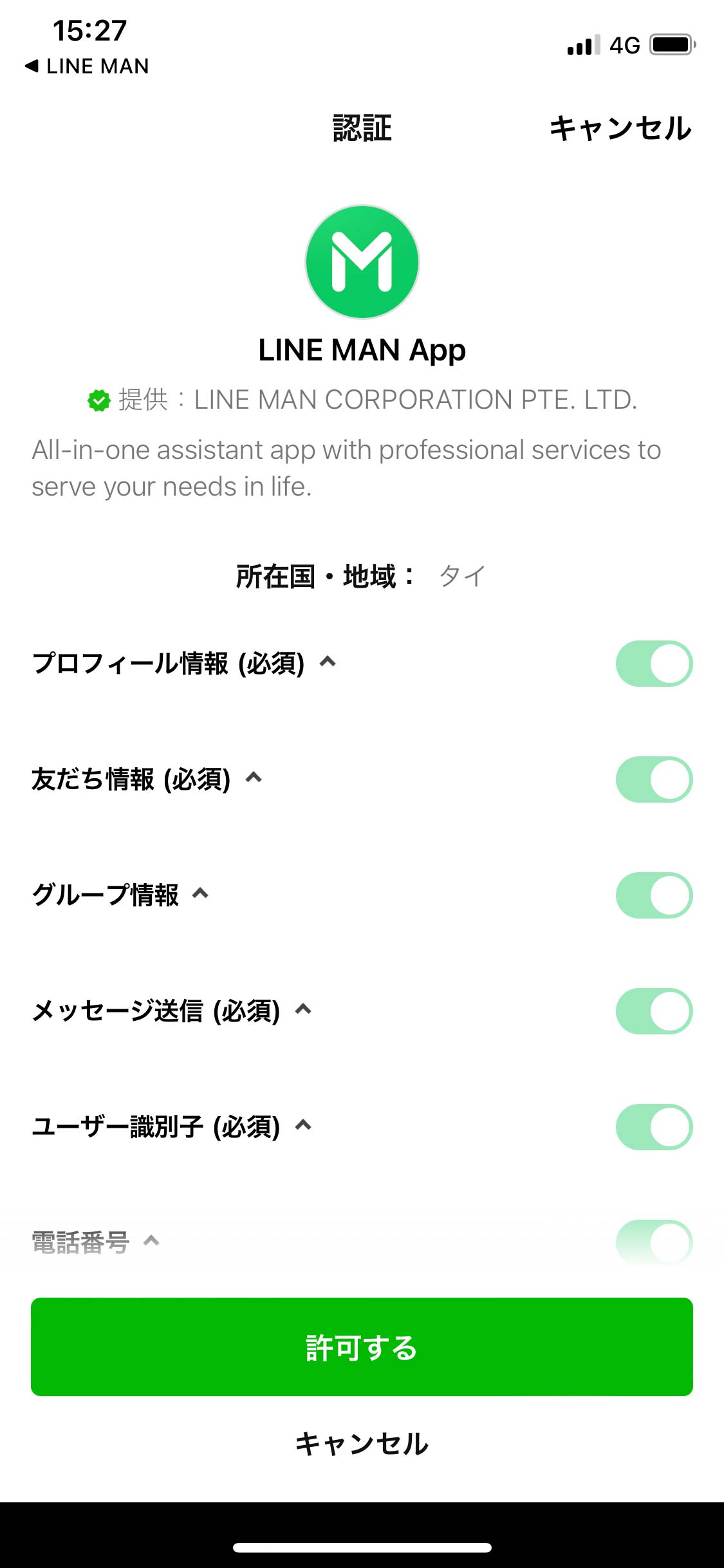
Task: Collapse the ユーザー識別子 details chevron
Action: pyautogui.click(x=303, y=1125)
